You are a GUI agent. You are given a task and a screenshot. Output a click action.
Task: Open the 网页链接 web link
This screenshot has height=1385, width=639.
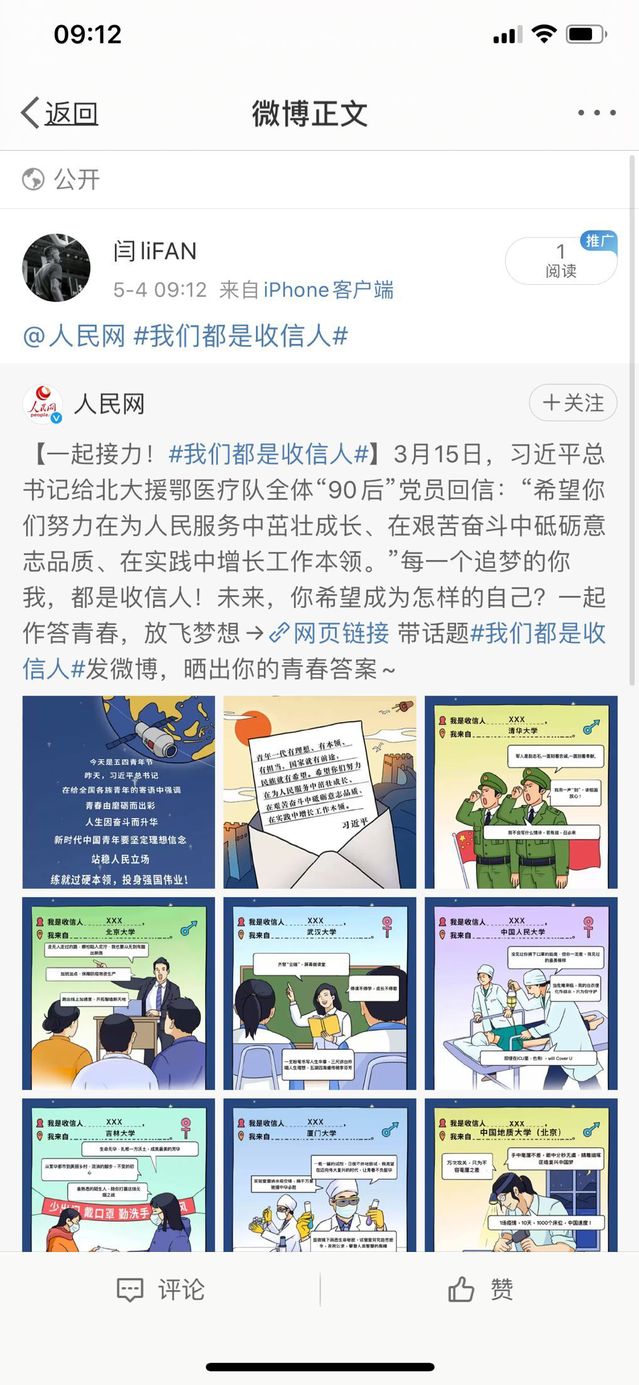[329, 633]
